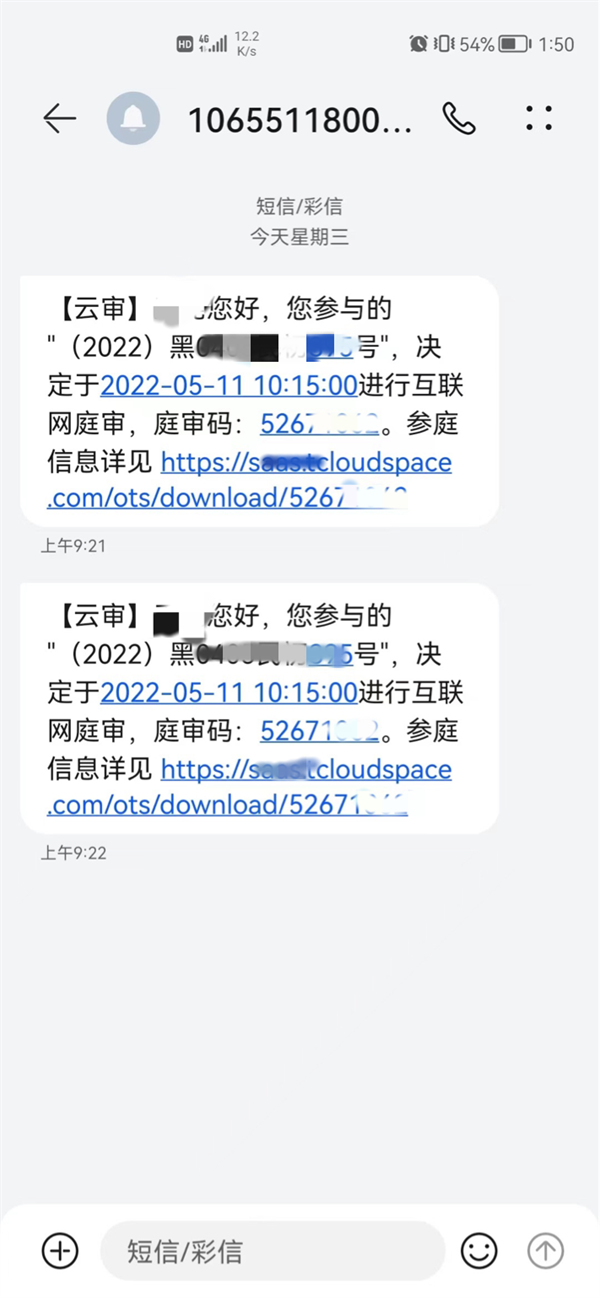The image size is (600, 1298).
Task: Open the sender's contact avatar
Action: click(x=133, y=119)
